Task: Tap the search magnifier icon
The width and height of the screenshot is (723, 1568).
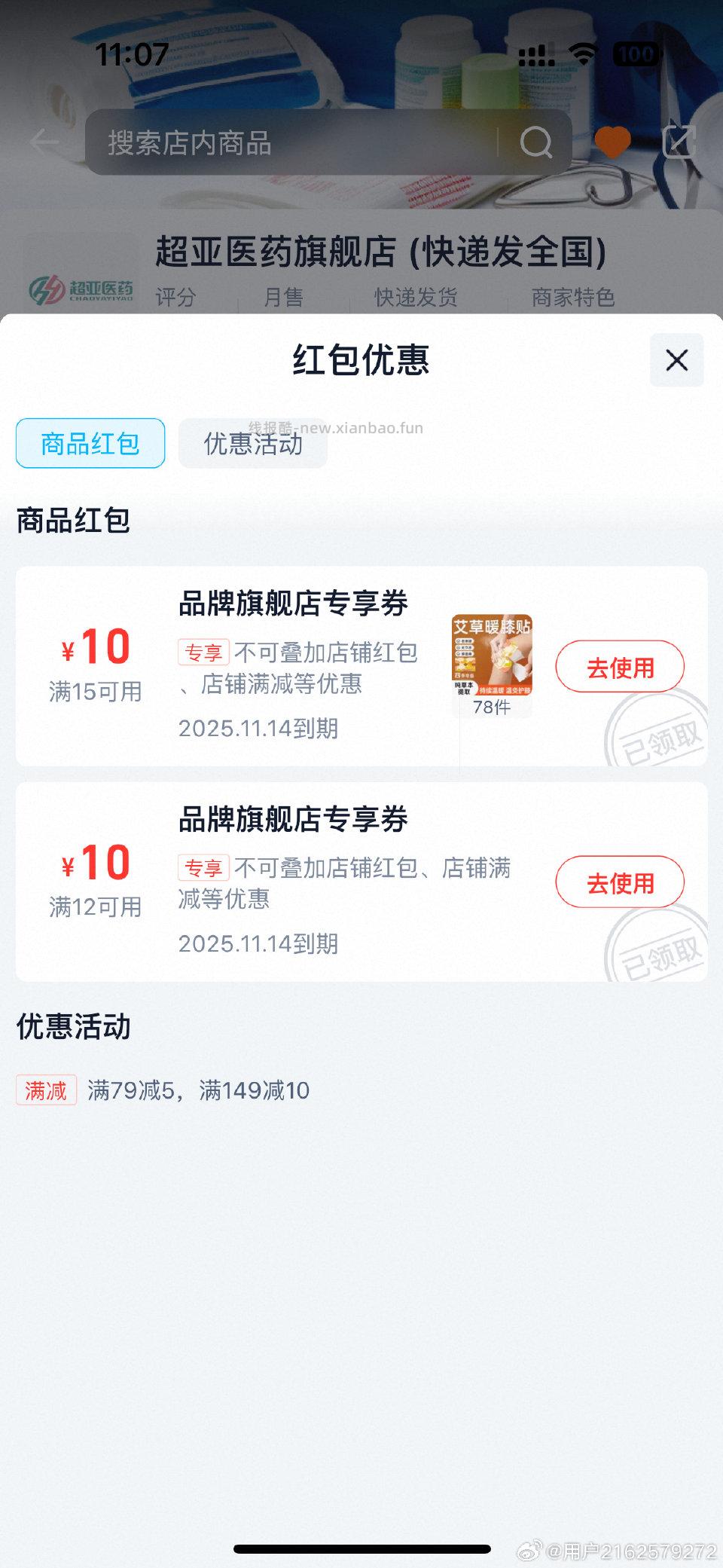Action: 535,142
